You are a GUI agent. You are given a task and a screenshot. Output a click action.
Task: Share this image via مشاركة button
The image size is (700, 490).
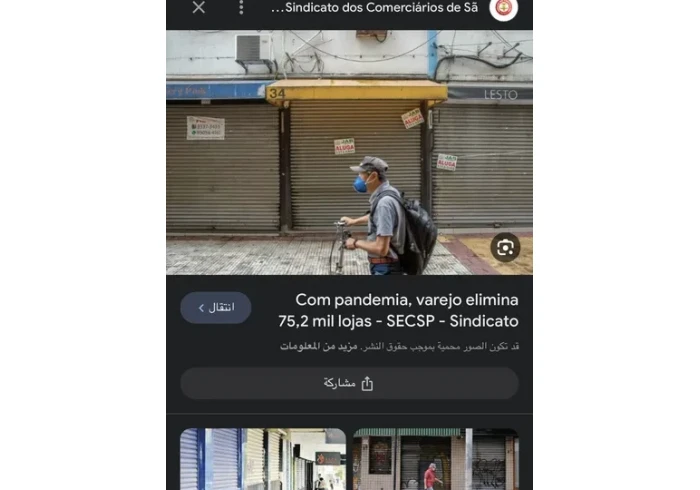pyautogui.click(x=349, y=384)
